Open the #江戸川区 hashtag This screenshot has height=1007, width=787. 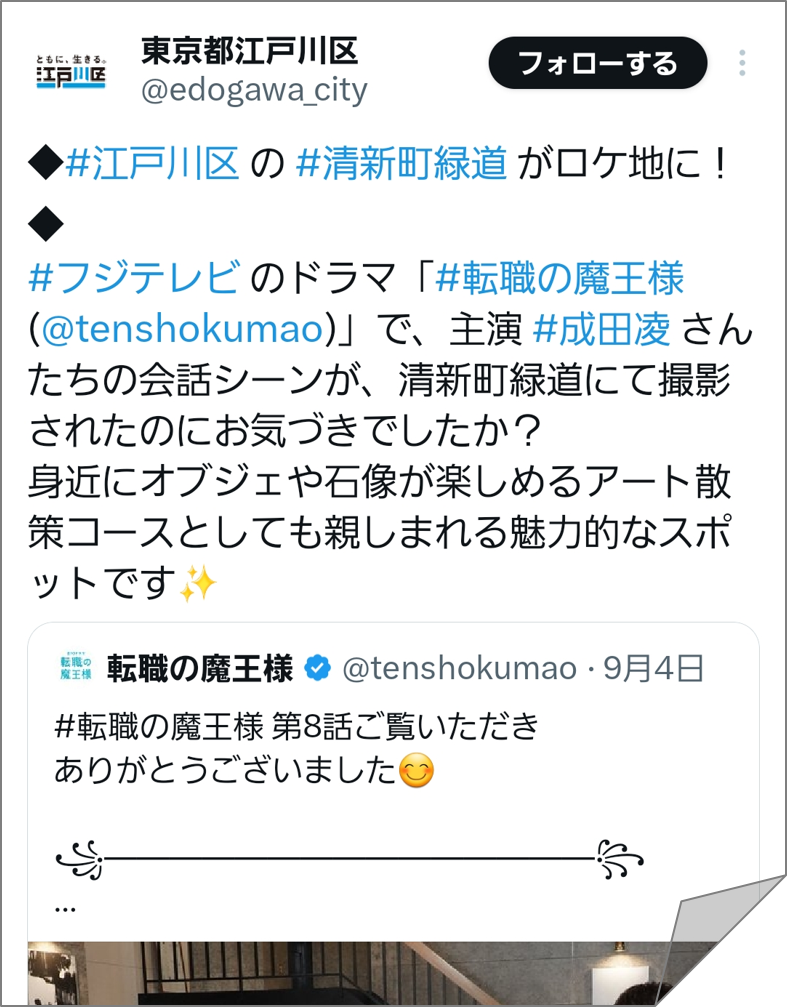click(x=152, y=164)
